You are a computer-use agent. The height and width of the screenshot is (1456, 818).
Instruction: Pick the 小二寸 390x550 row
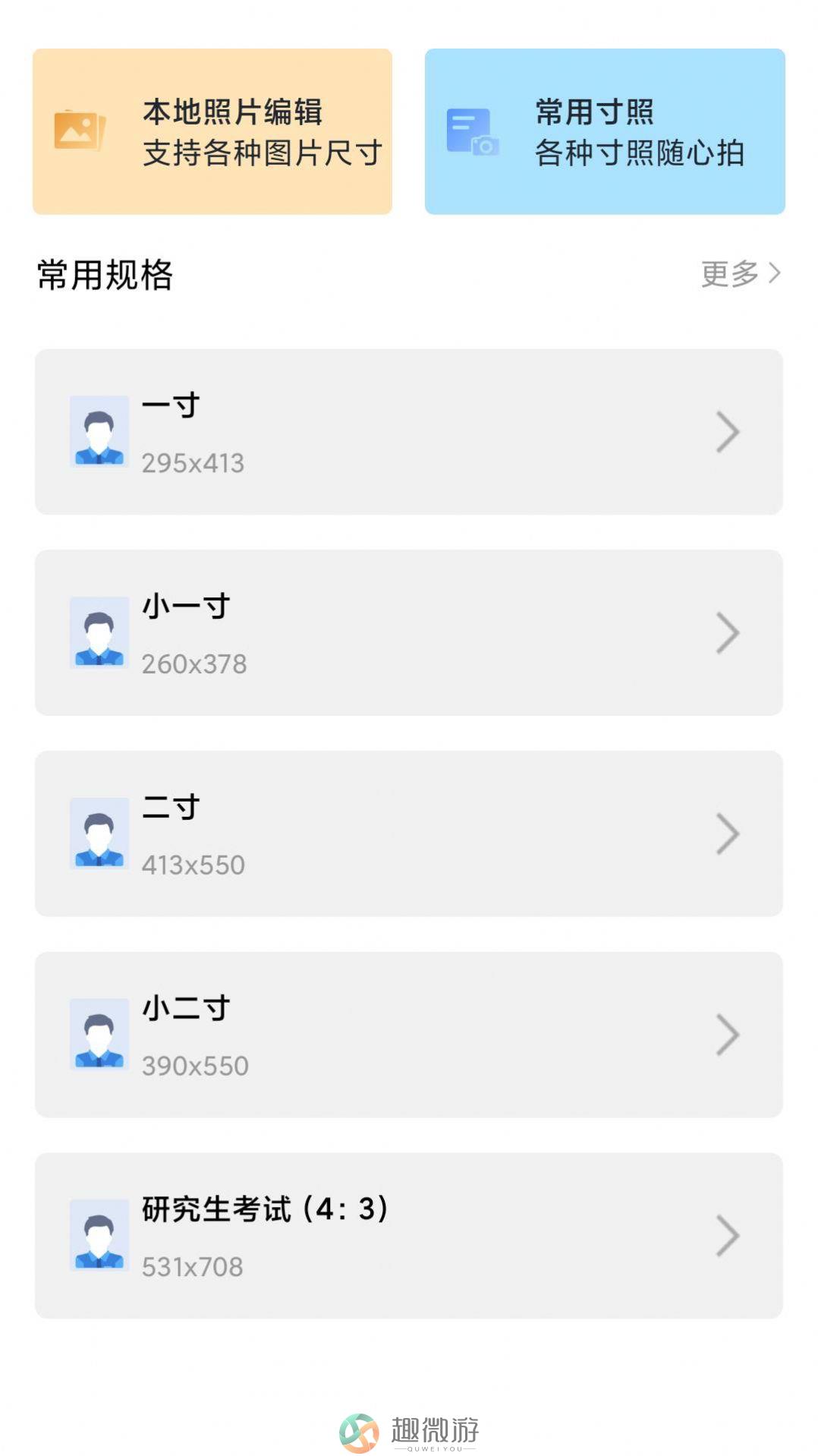409,1035
